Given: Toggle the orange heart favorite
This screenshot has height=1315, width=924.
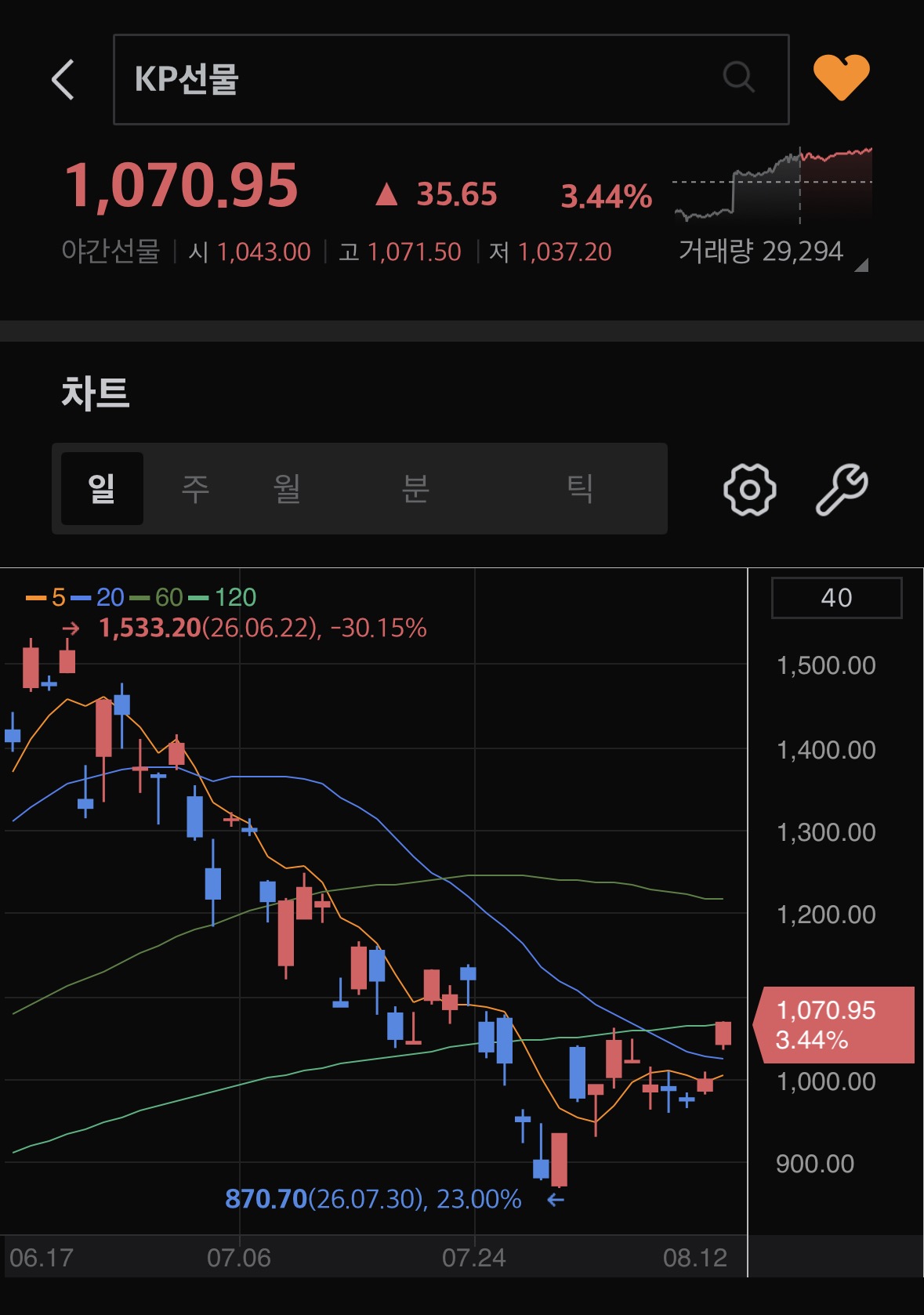Looking at the screenshot, I should (841, 77).
